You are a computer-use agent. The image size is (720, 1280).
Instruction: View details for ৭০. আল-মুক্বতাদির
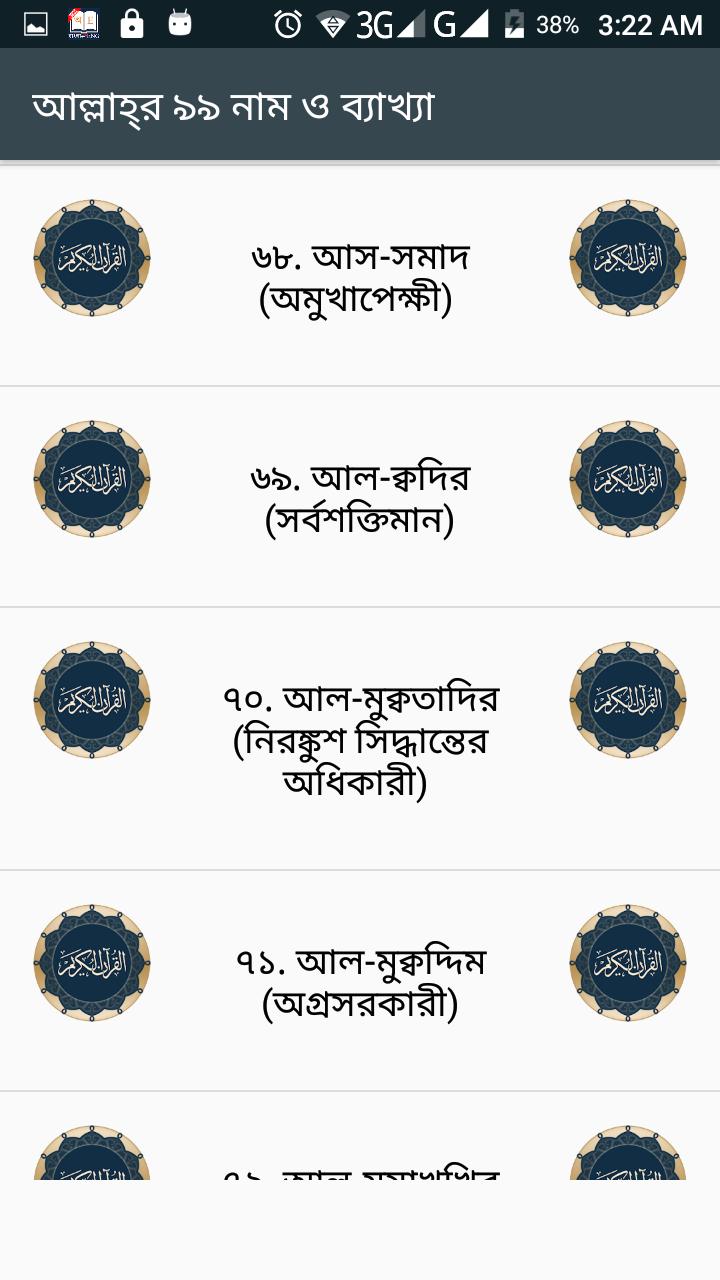(359, 739)
